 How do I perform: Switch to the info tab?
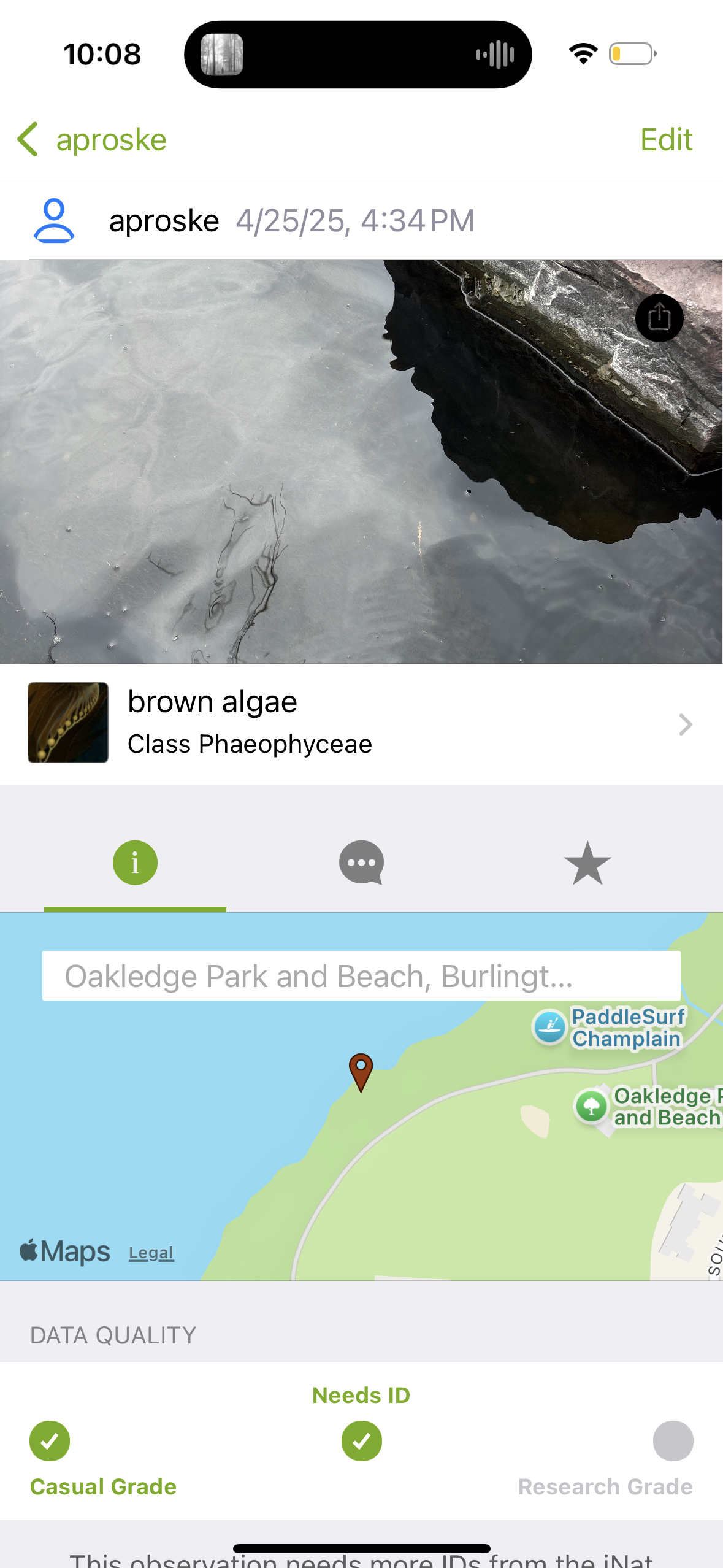coord(135,863)
